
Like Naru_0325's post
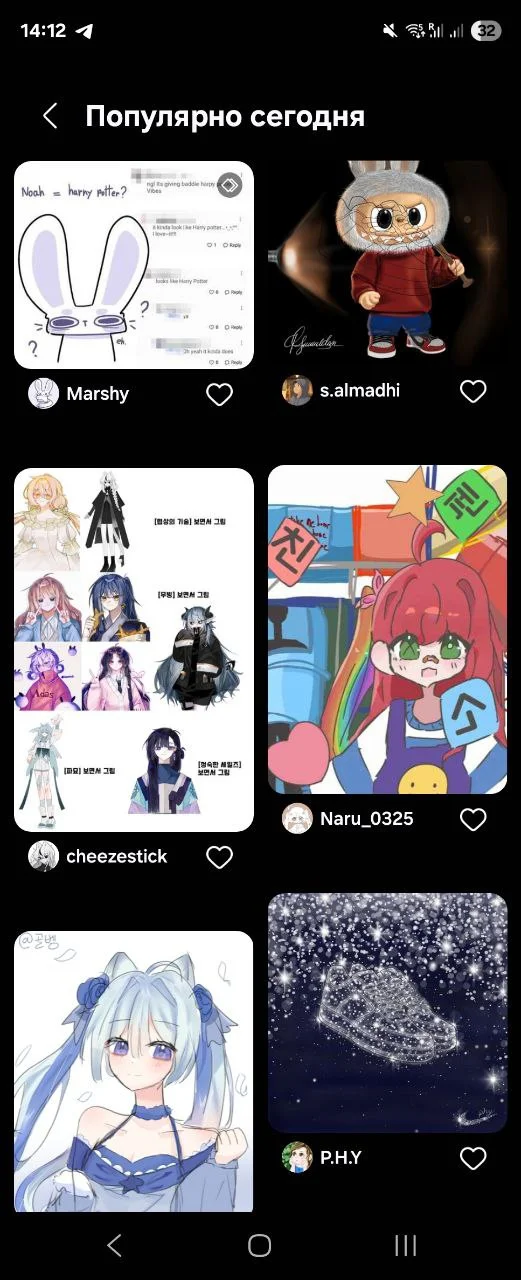pyautogui.click(x=473, y=820)
